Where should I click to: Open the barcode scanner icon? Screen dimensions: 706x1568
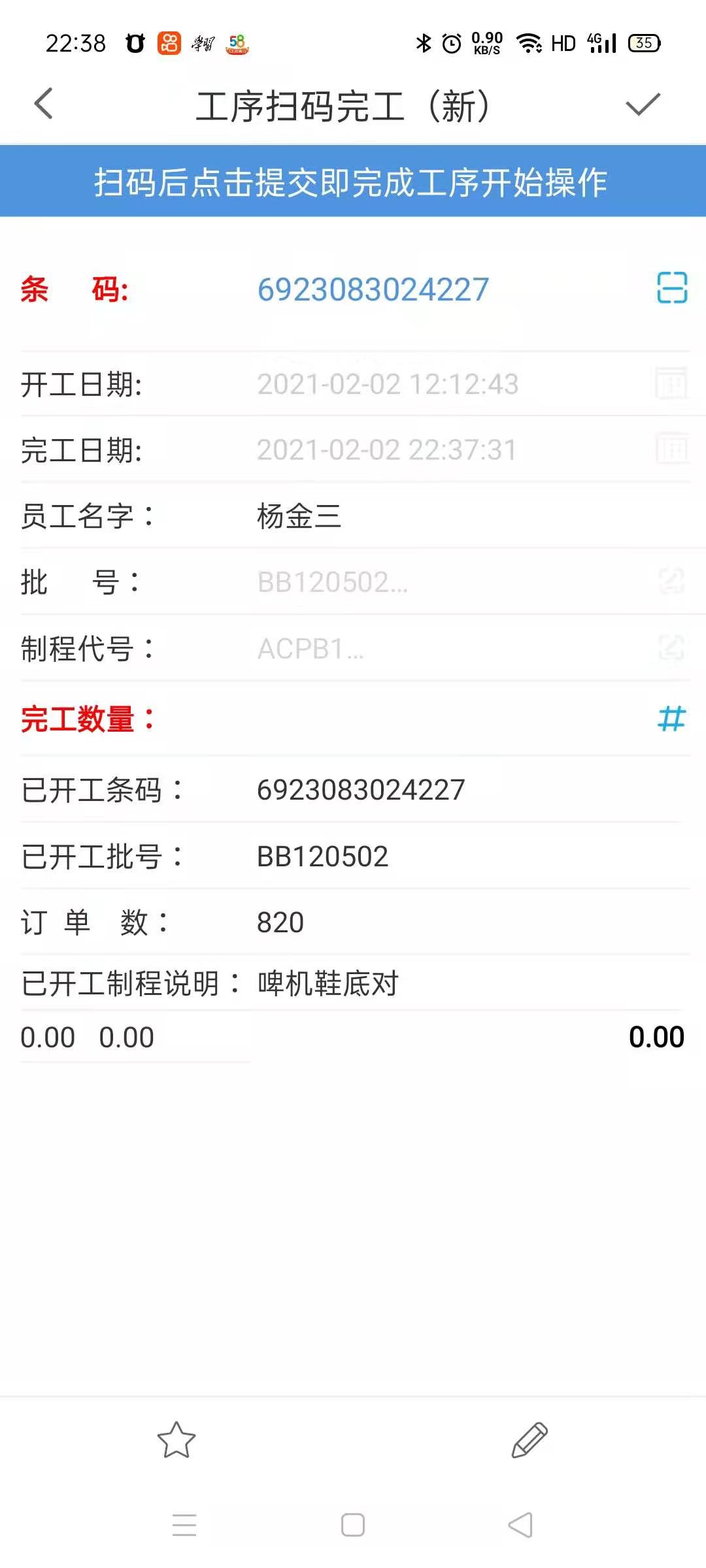click(672, 288)
